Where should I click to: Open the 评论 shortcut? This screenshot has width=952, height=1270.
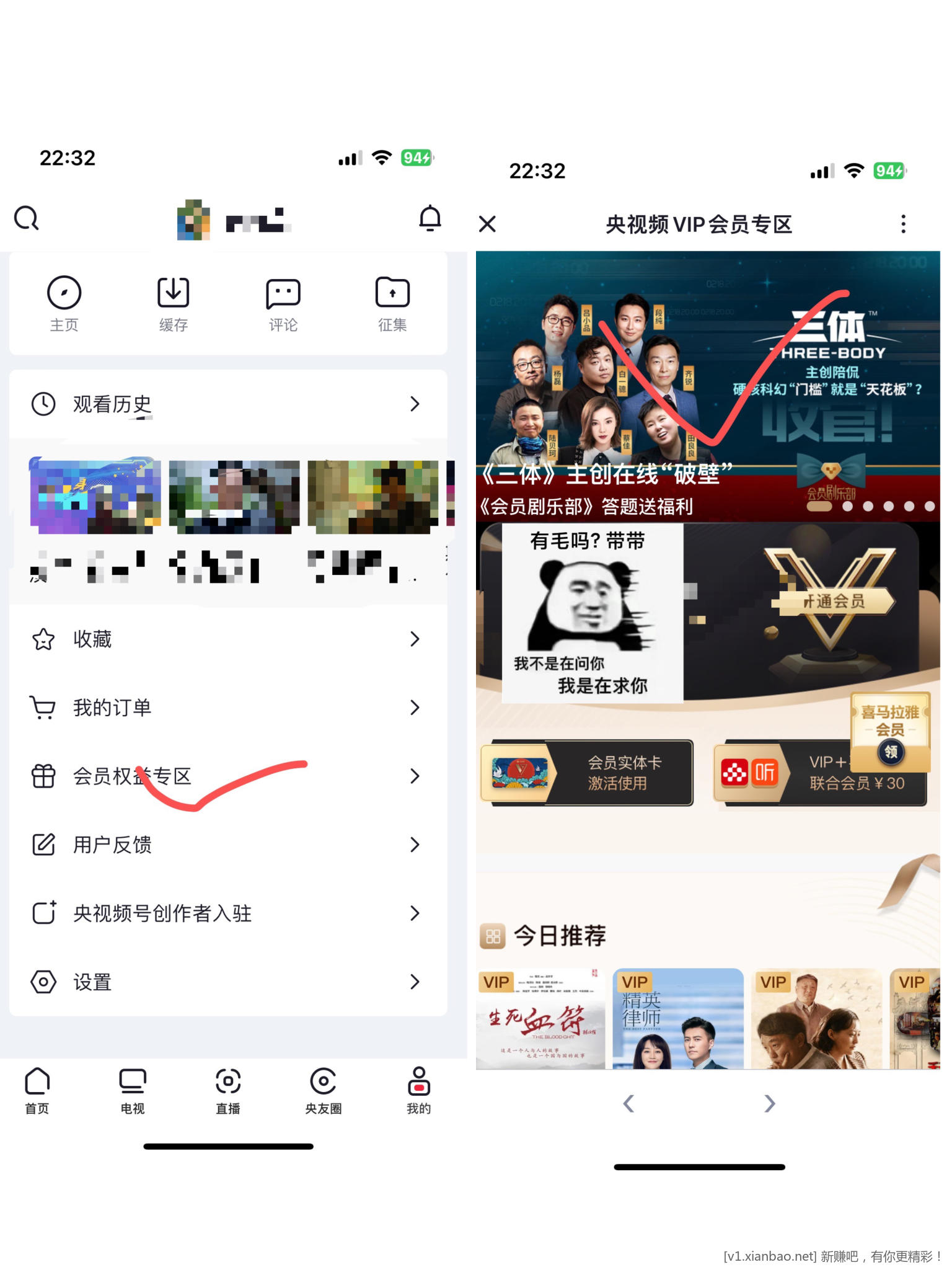(x=283, y=304)
